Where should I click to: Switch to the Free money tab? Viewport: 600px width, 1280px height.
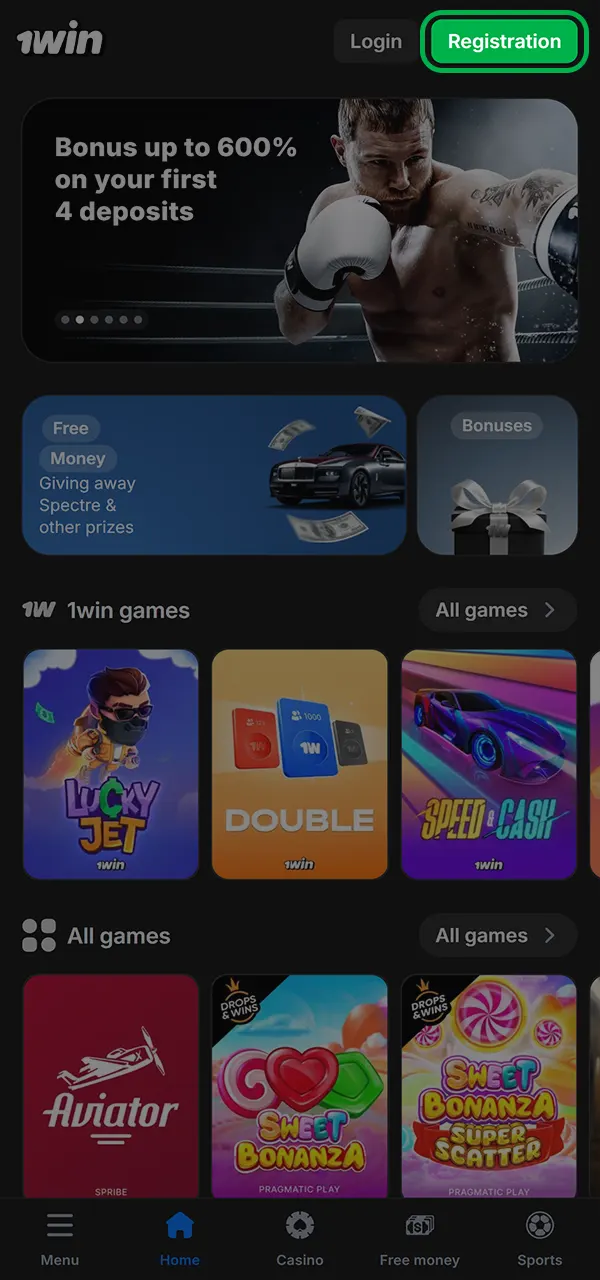420,1238
